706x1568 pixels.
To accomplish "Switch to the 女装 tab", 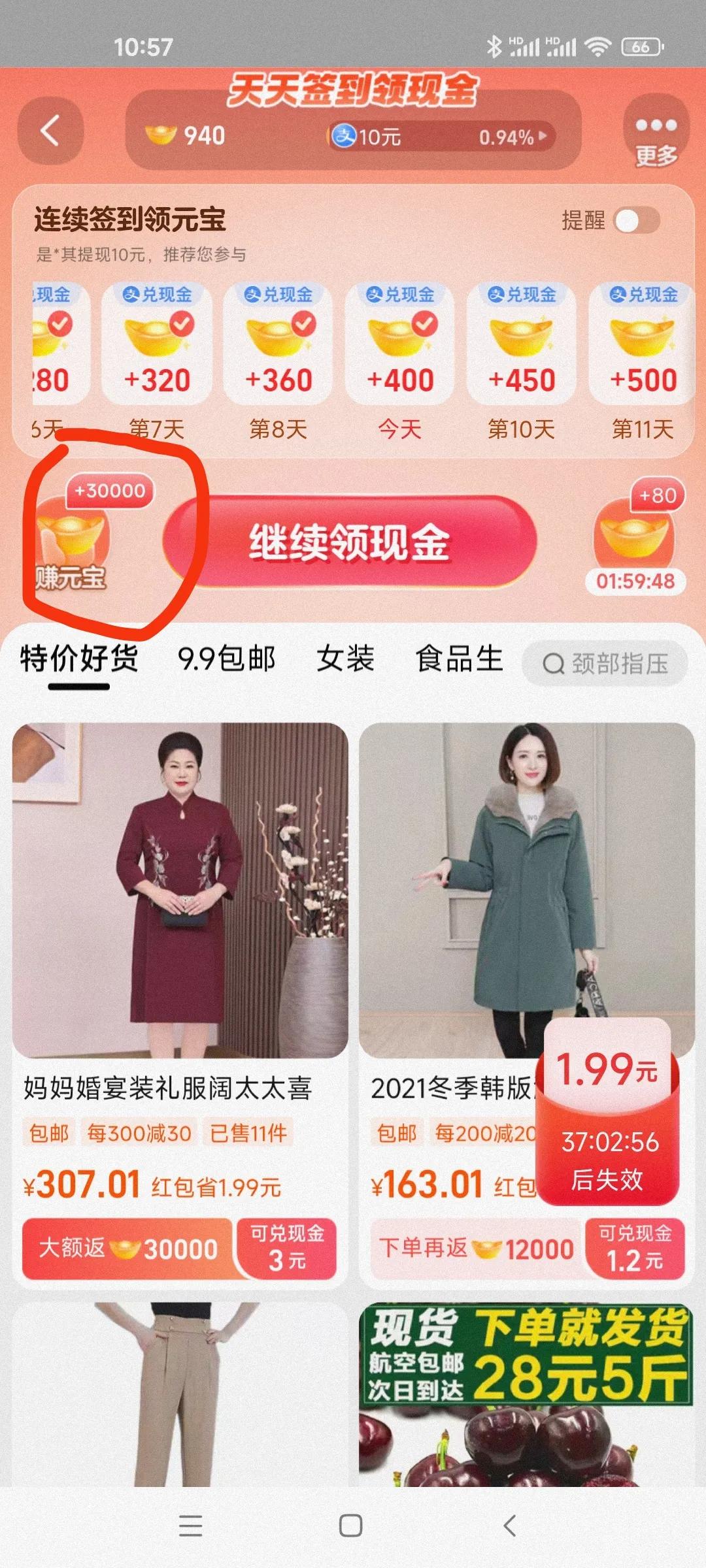I will pyautogui.click(x=346, y=660).
